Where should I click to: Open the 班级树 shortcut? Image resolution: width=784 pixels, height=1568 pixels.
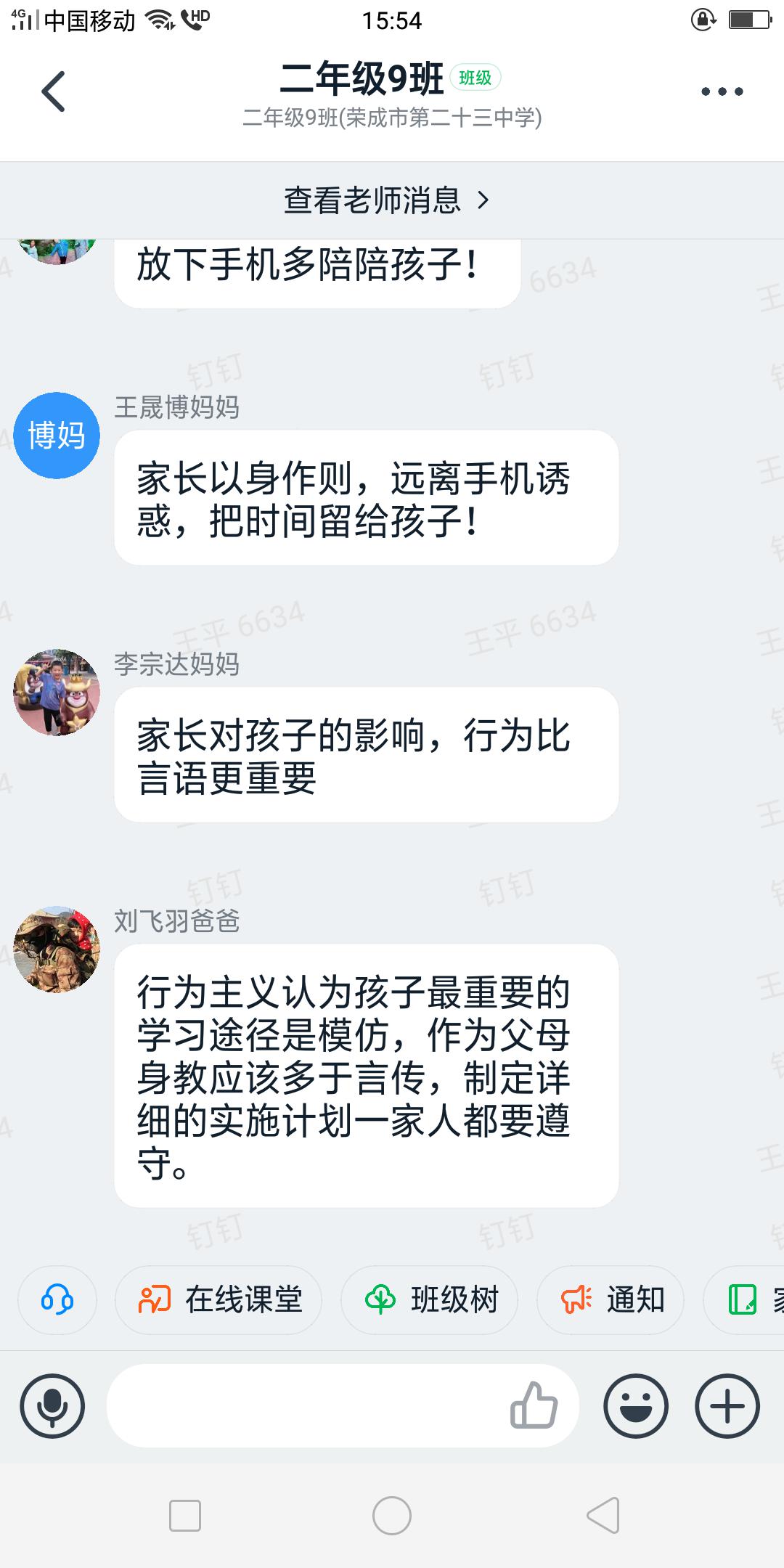pos(430,1300)
